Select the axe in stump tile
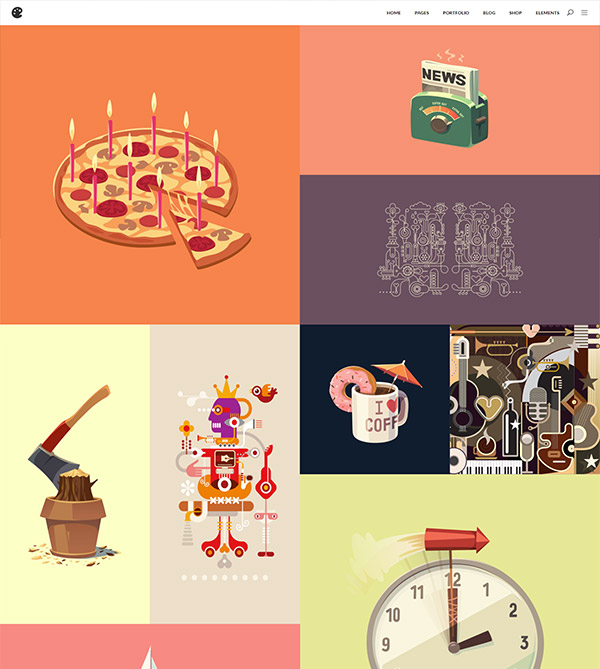Image resolution: width=600 pixels, height=669 pixels. (75, 475)
